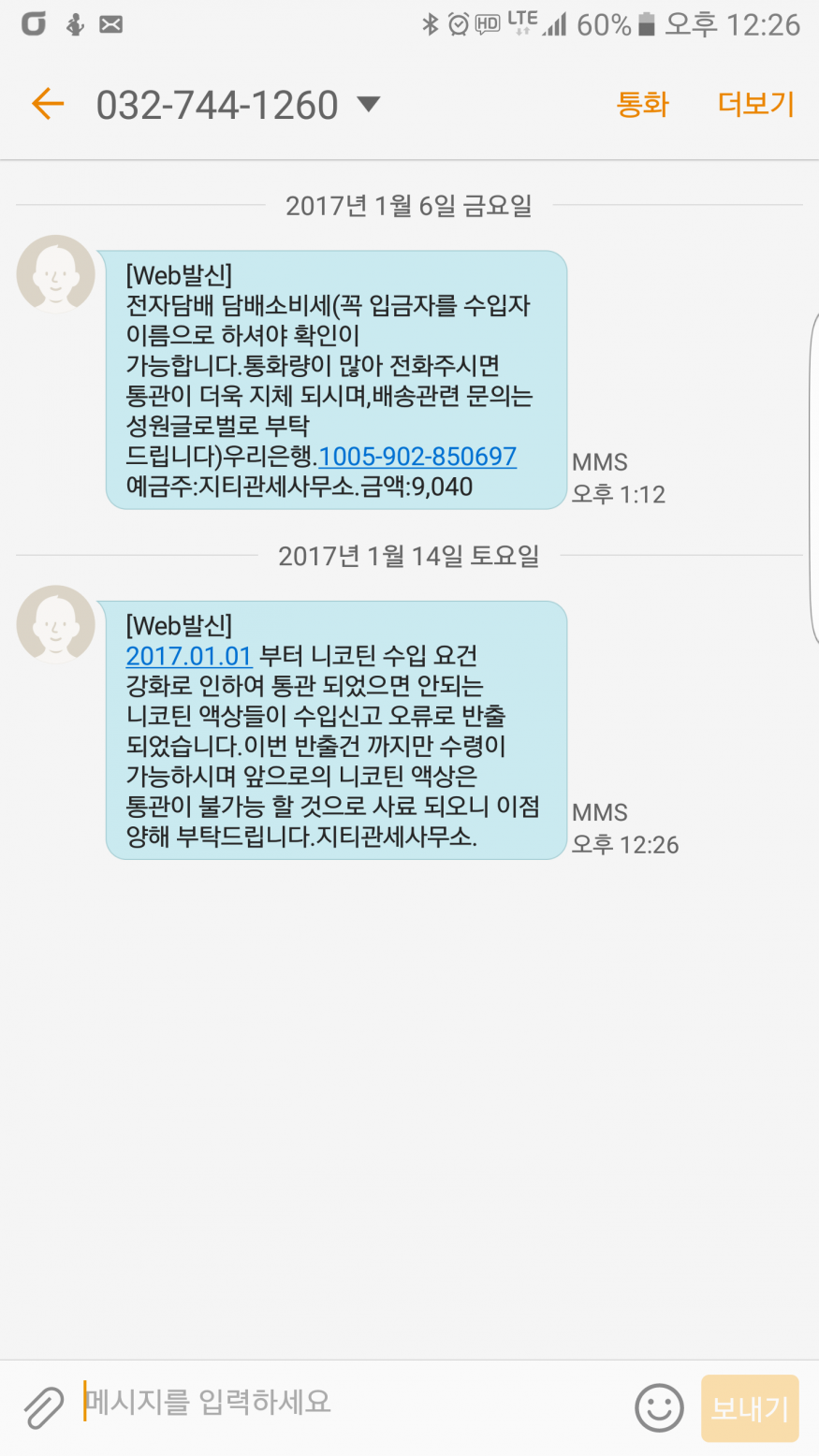Open contact avatar beside January 6 message
Viewport: 819px width, 1456px height.
pyautogui.click(x=56, y=273)
